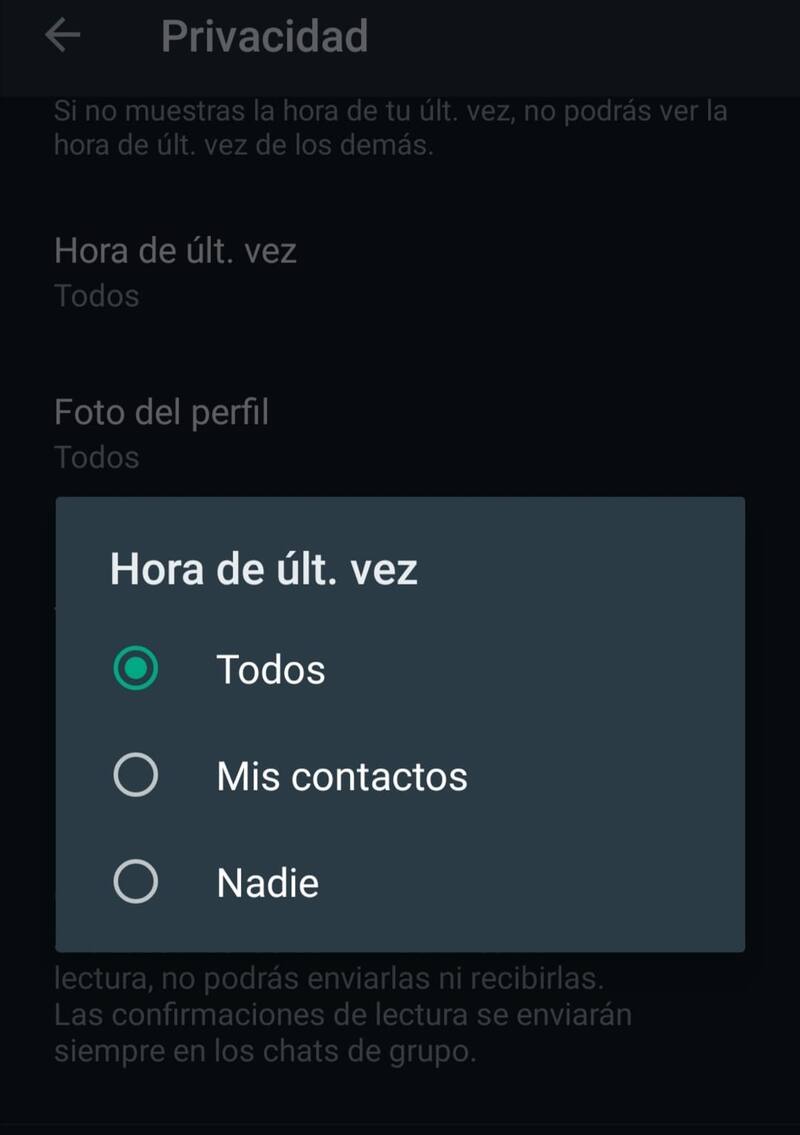
Task: Go back from the Privacidad screen
Action: click(x=63, y=36)
